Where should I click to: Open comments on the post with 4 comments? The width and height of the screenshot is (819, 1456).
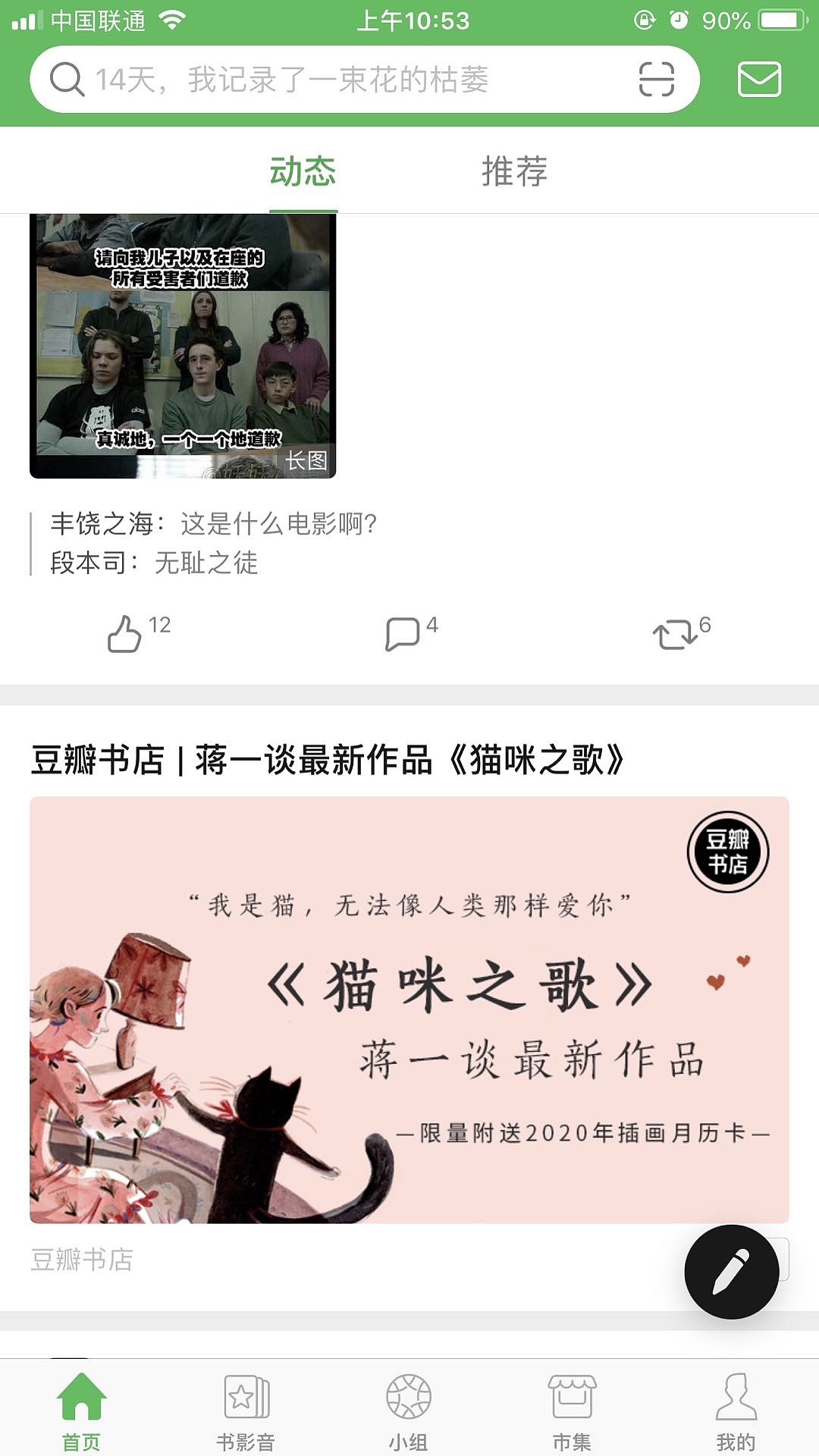pyautogui.click(x=403, y=633)
